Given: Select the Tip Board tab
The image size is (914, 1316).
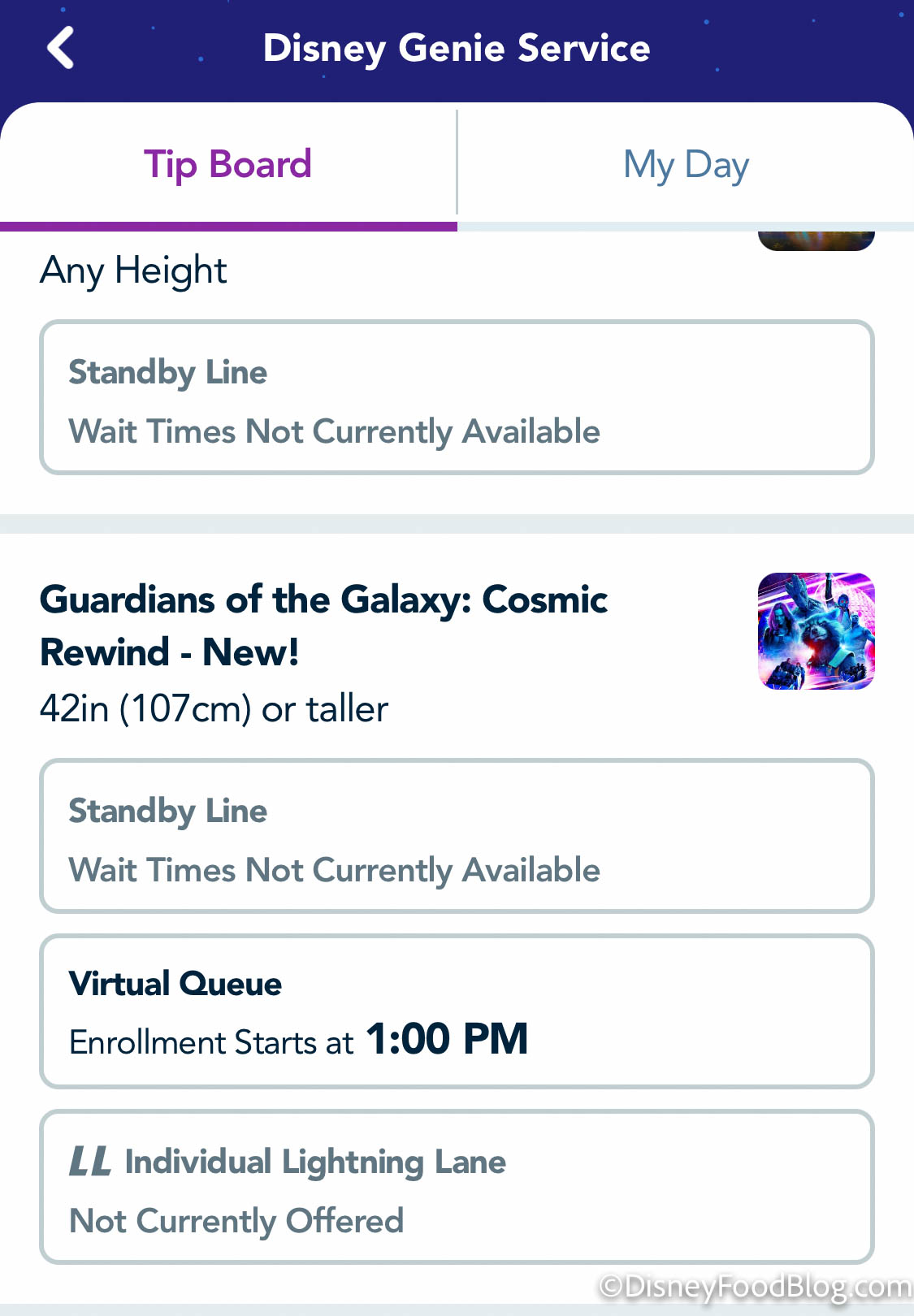Looking at the screenshot, I should click(x=228, y=165).
